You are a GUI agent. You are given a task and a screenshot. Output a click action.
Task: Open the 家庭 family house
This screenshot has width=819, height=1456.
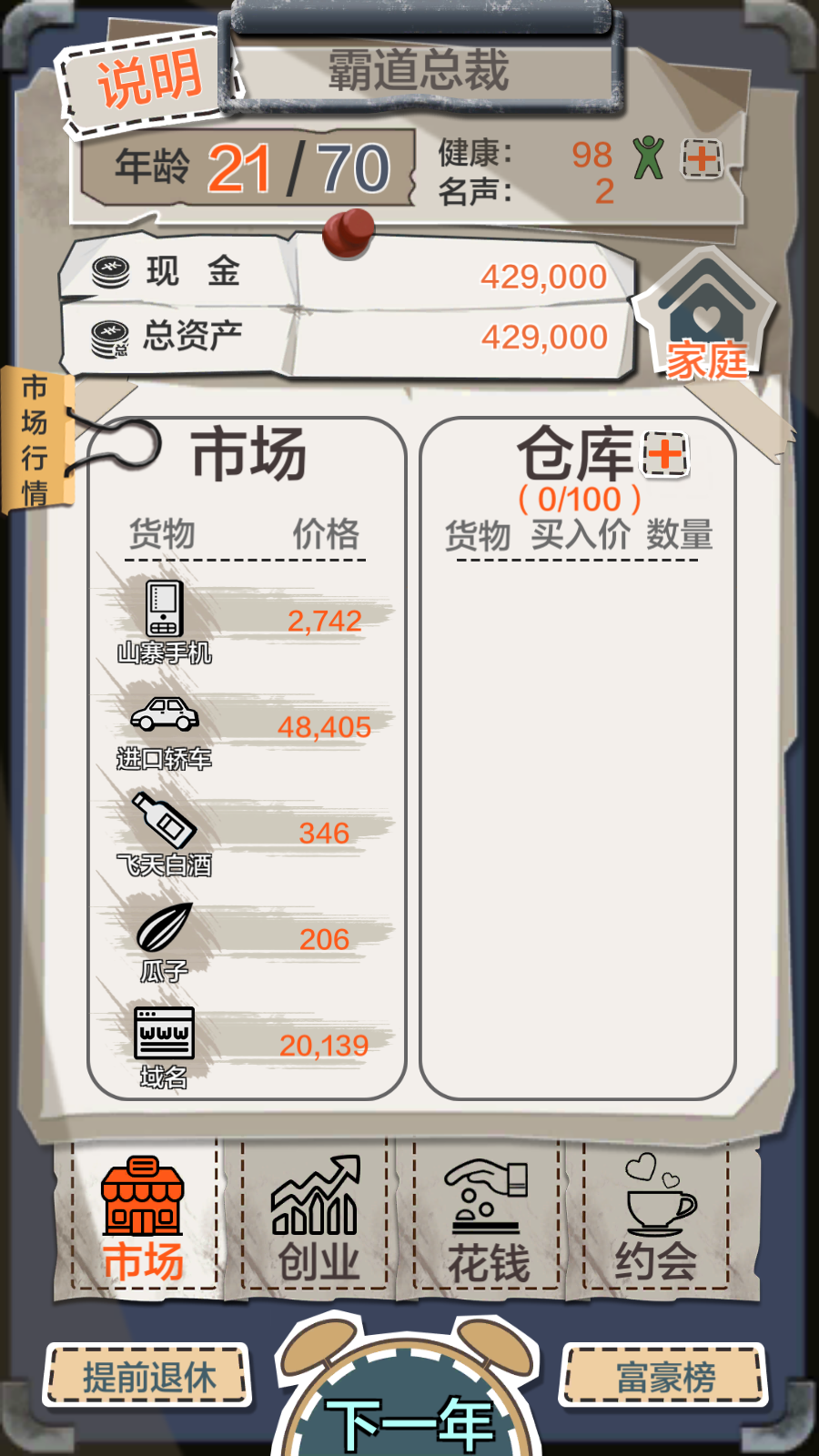707,323
